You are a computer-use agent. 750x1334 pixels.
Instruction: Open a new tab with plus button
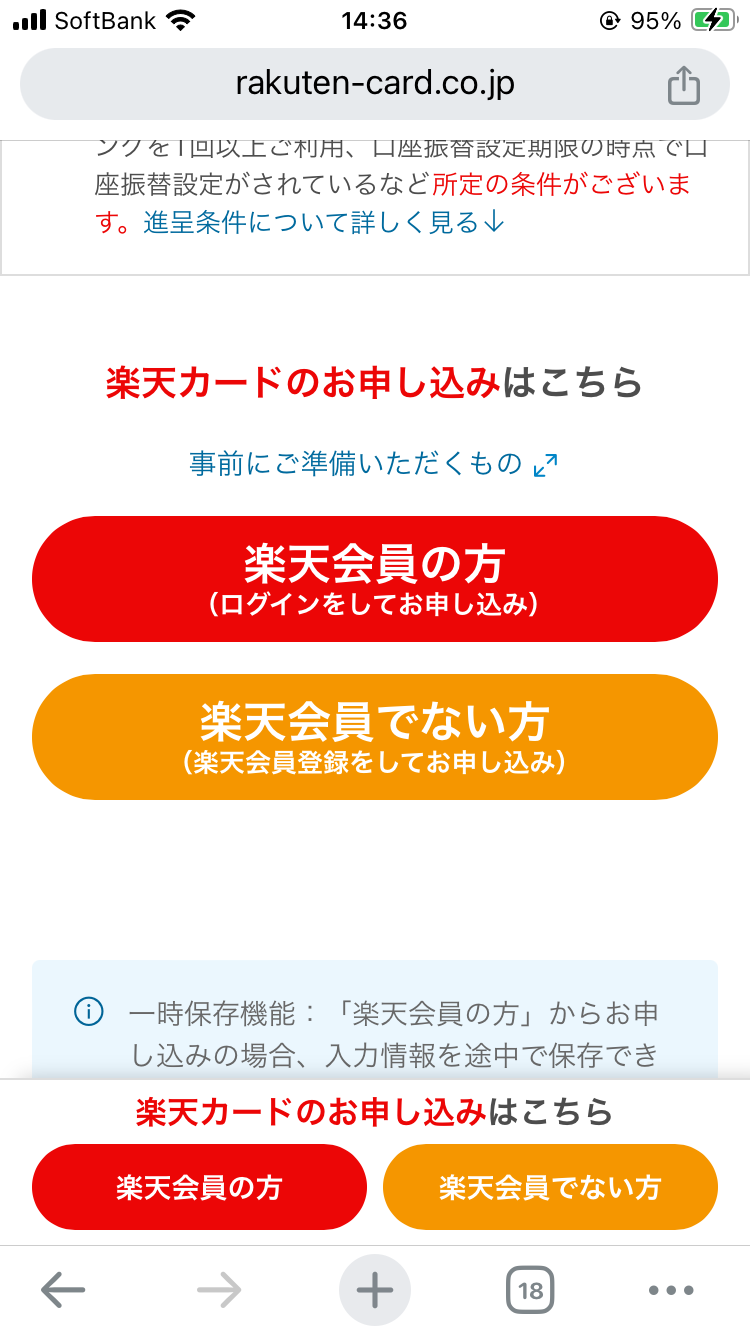(375, 1291)
